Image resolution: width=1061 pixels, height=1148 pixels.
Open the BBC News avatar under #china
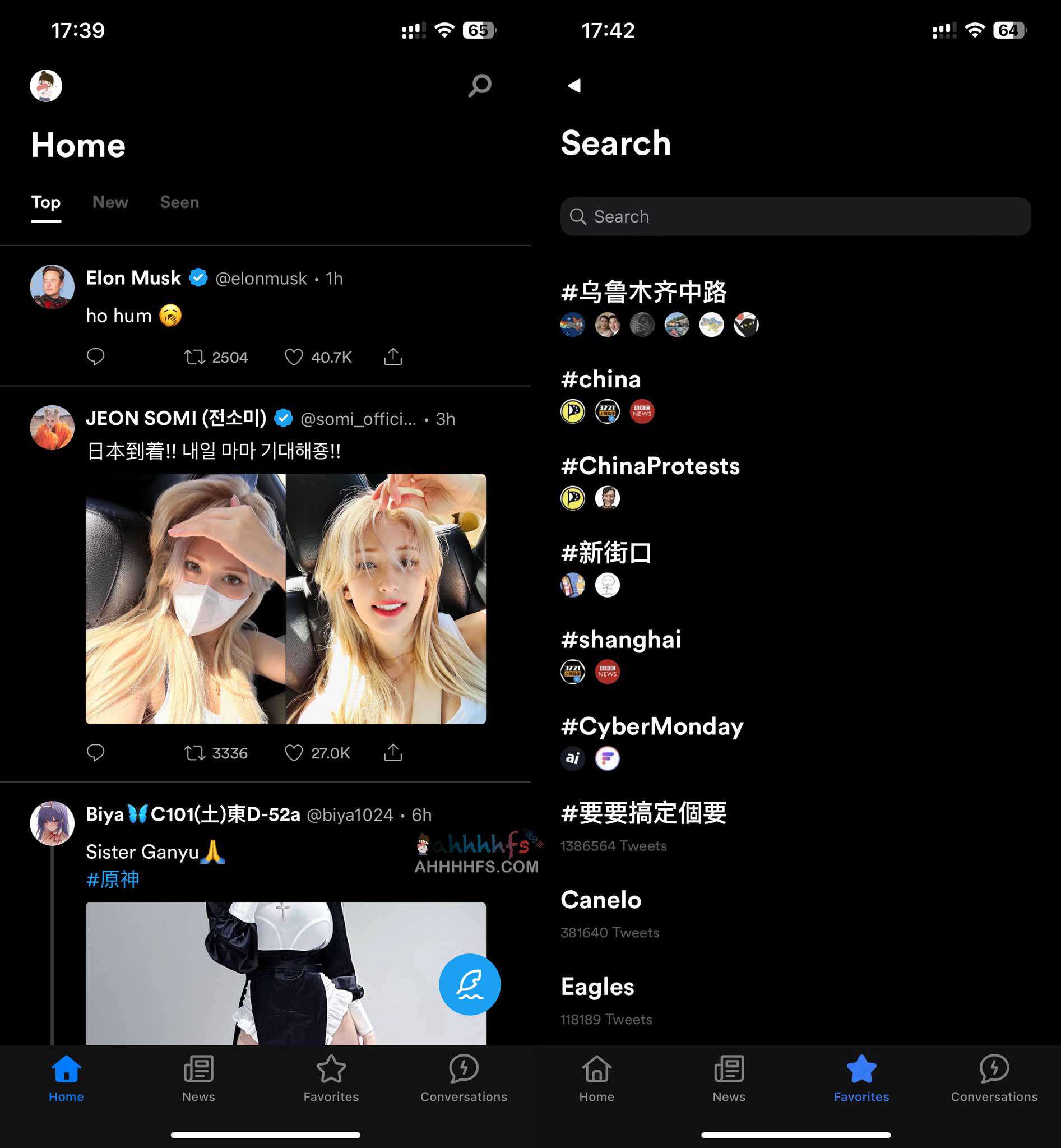click(641, 411)
